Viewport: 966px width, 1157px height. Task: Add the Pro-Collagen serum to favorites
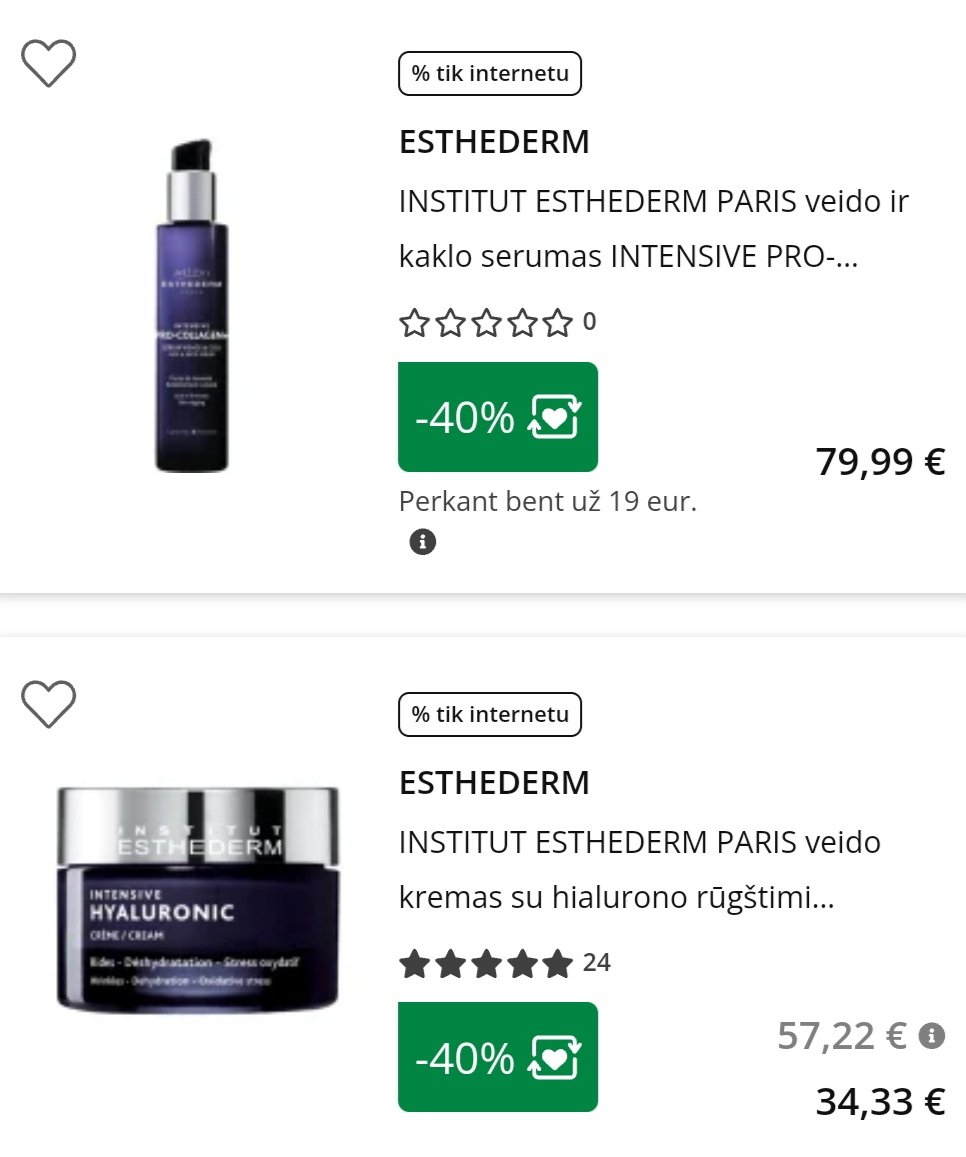[x=48, y=64]
